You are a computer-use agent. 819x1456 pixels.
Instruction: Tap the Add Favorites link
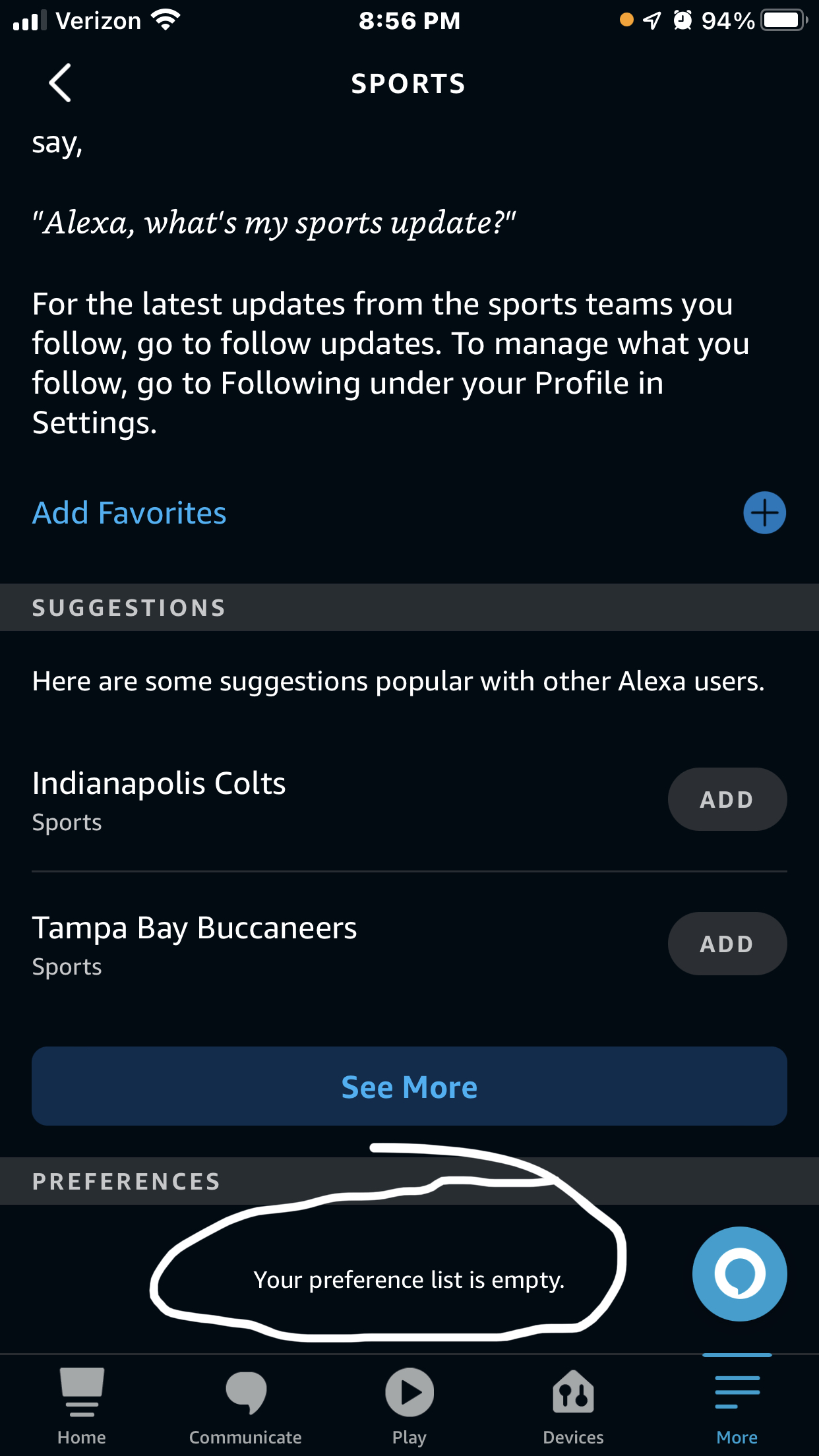point(129,513)
